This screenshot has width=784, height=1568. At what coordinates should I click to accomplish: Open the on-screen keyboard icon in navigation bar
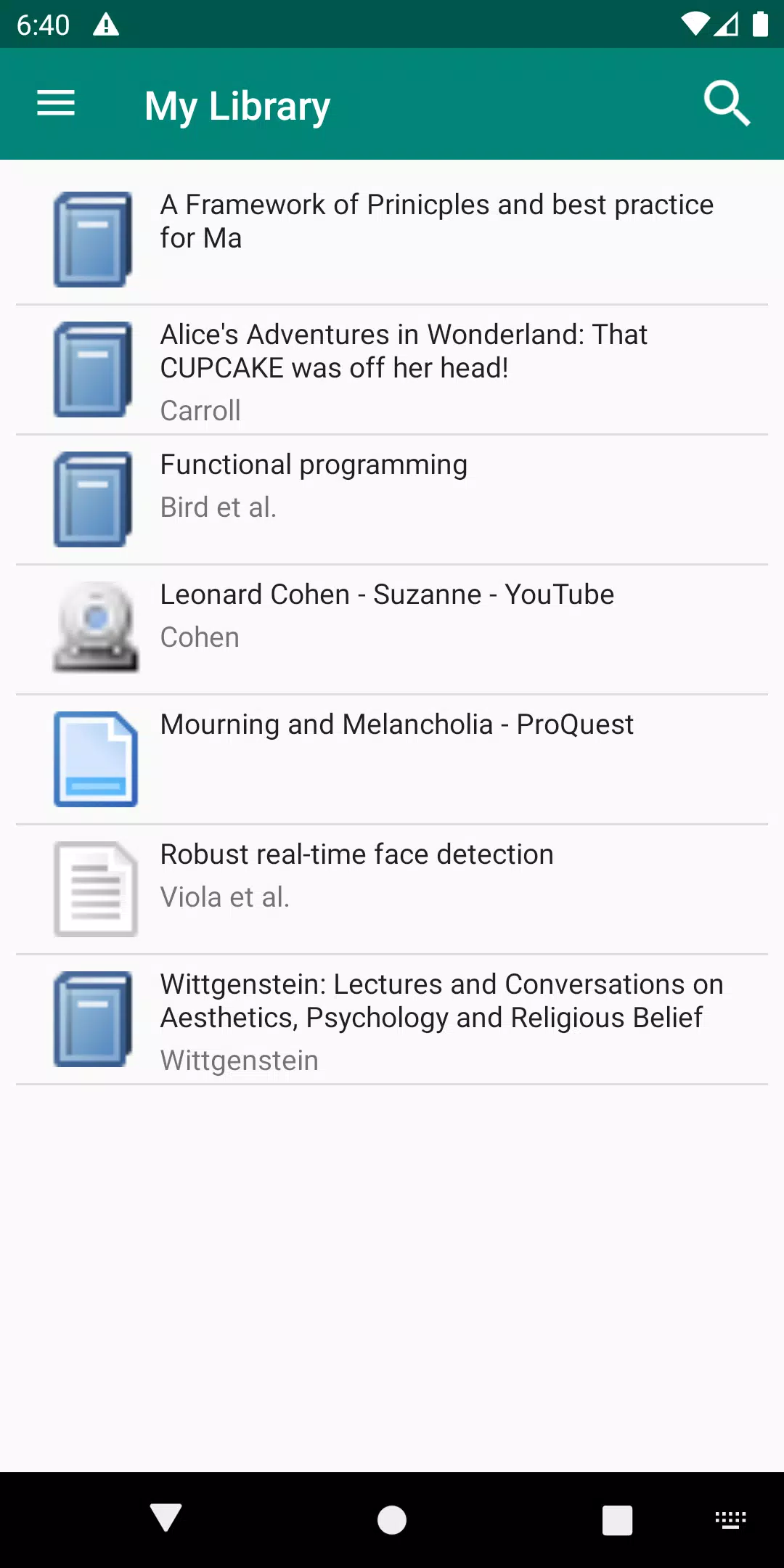coord(730,1519)
